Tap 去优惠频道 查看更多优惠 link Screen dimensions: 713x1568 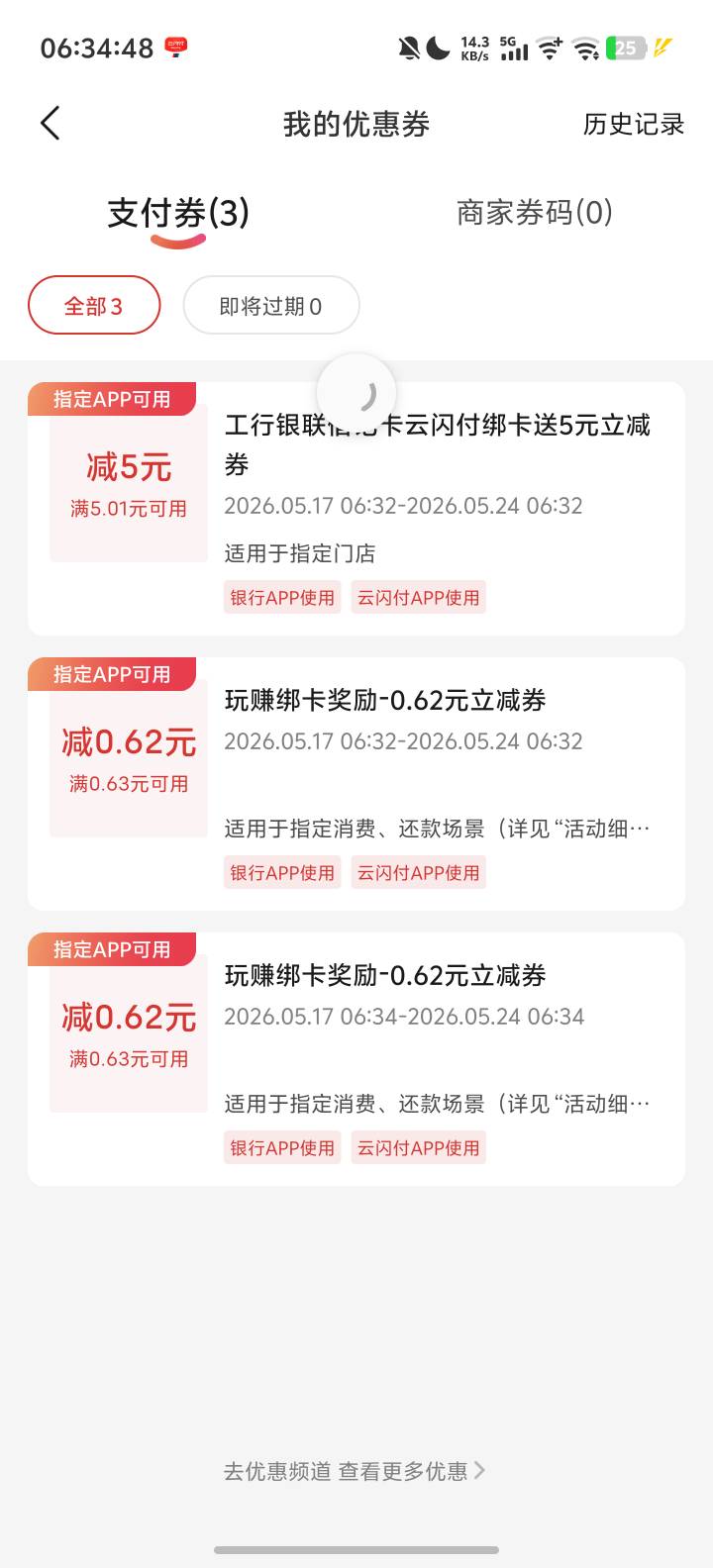(355, 1471)
